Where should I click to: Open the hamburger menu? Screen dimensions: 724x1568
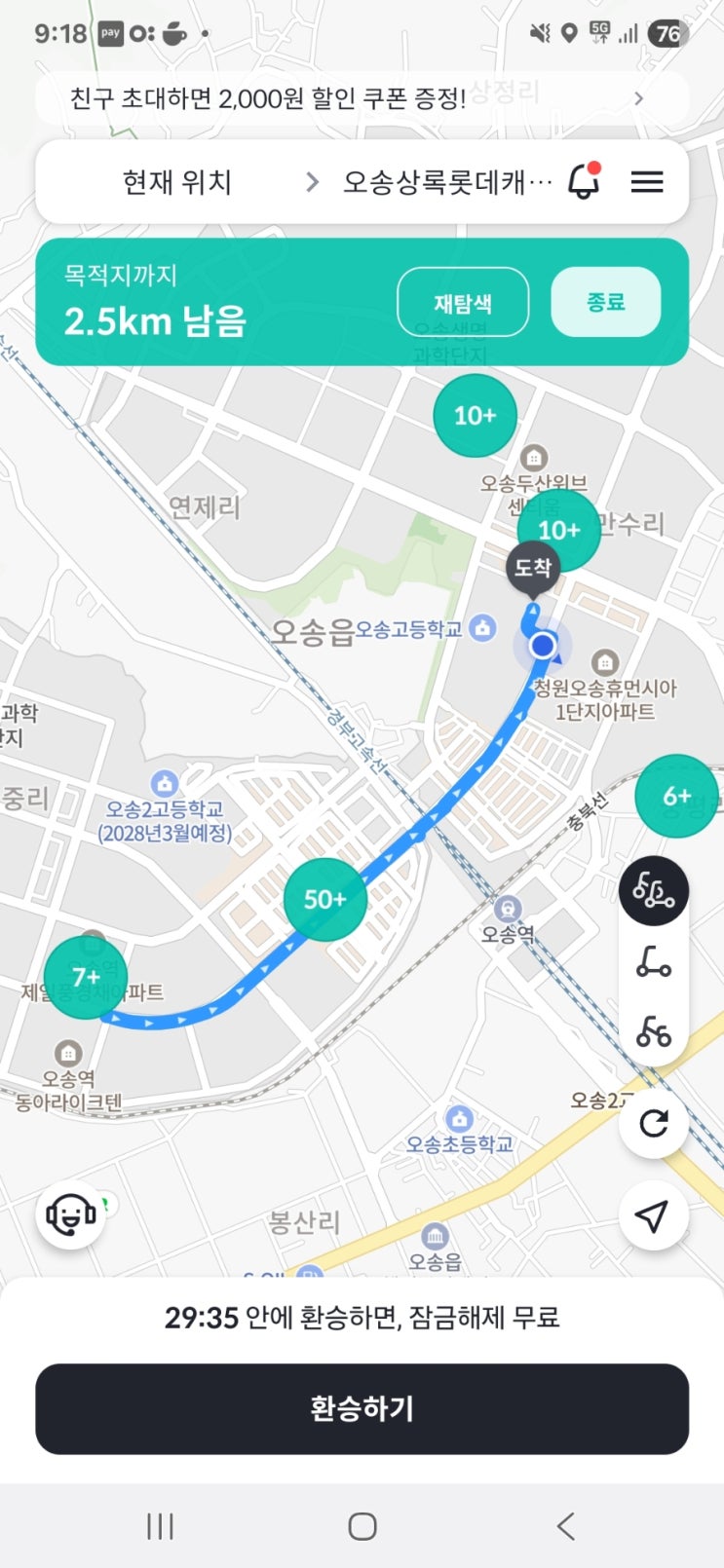pyautogui.click(x=647, y=182)
